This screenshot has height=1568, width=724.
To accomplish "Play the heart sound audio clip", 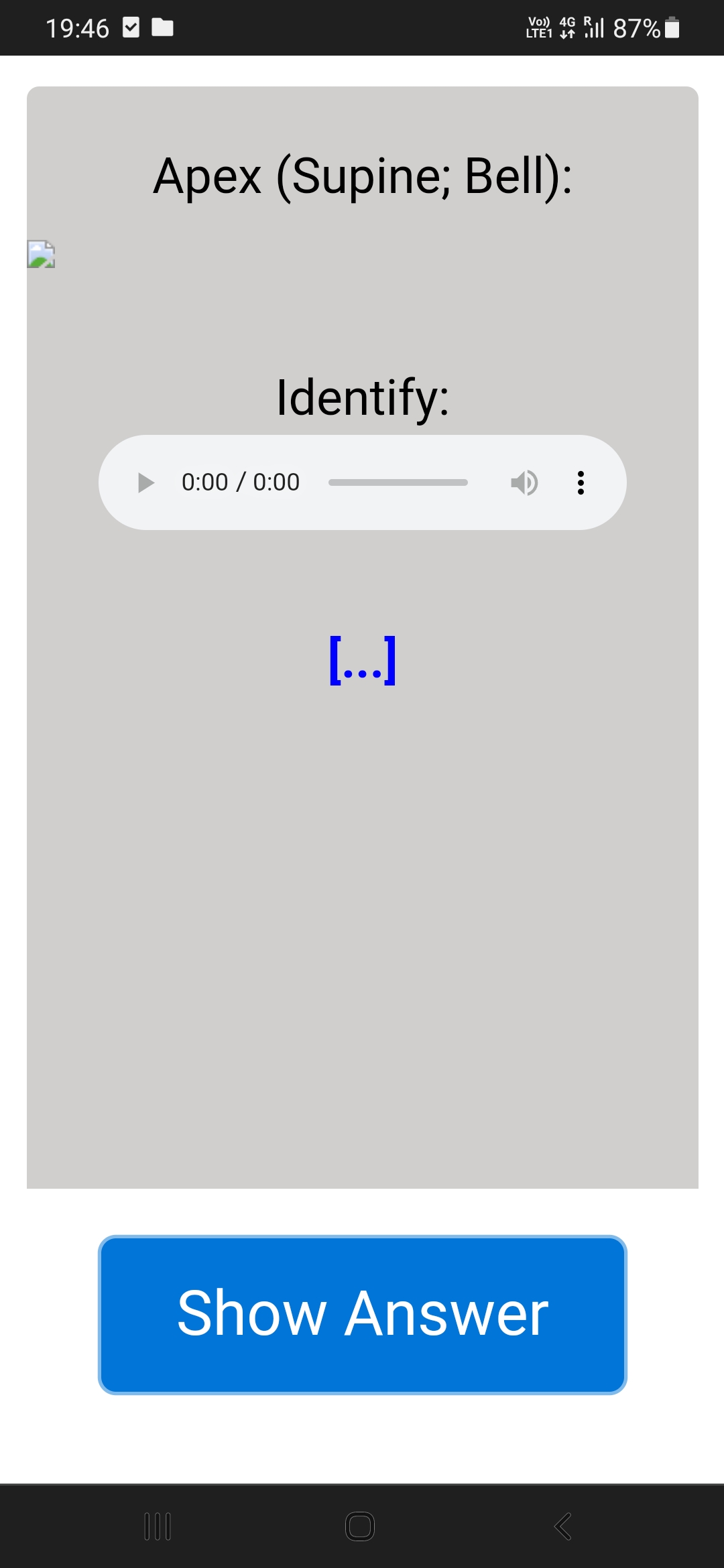I will pyautogui.click(x=145, y=482).
